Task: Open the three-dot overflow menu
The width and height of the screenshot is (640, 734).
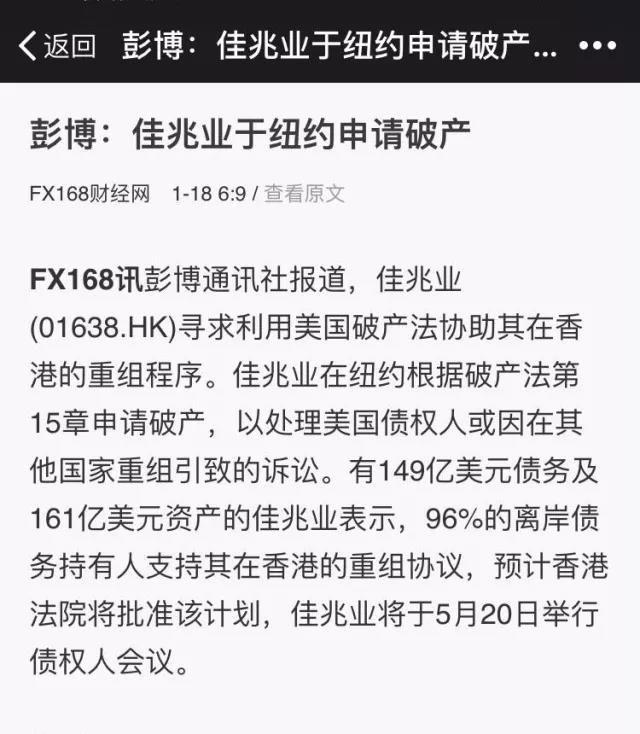Action: (x=598, y=46)
